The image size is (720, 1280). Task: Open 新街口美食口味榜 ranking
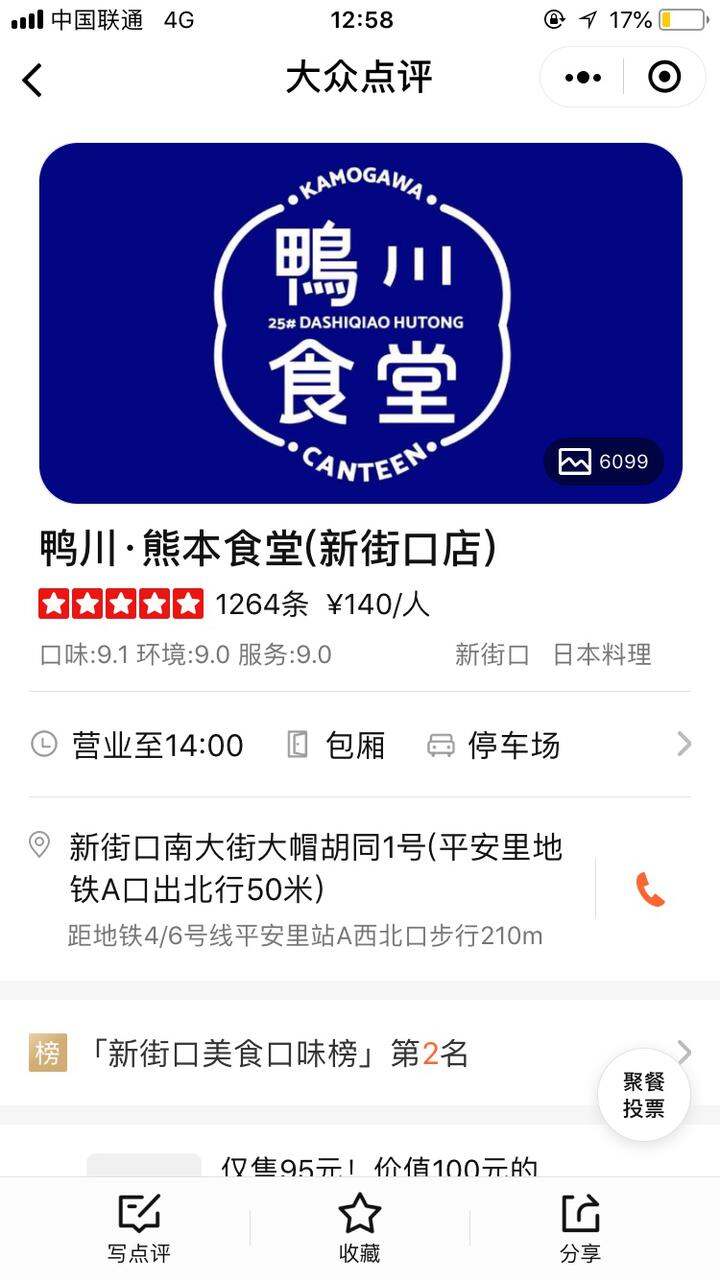pyautogui.click(x=360, y=1053)
